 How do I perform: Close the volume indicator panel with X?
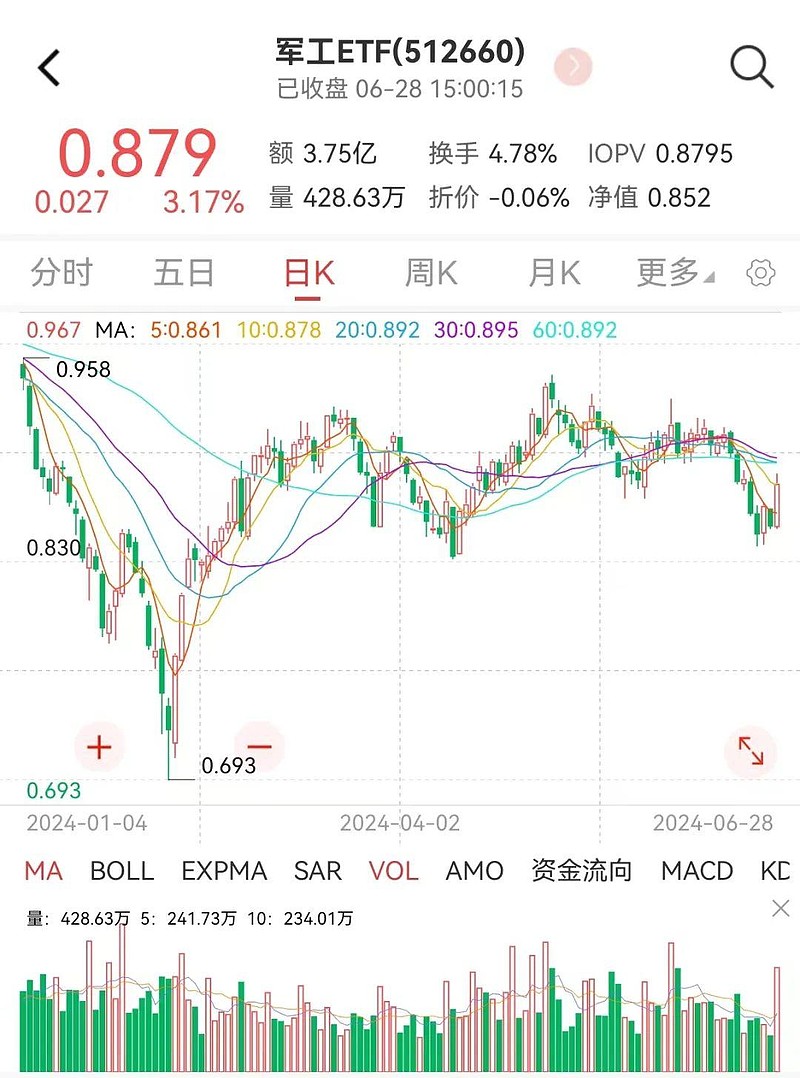pos(780,910)
